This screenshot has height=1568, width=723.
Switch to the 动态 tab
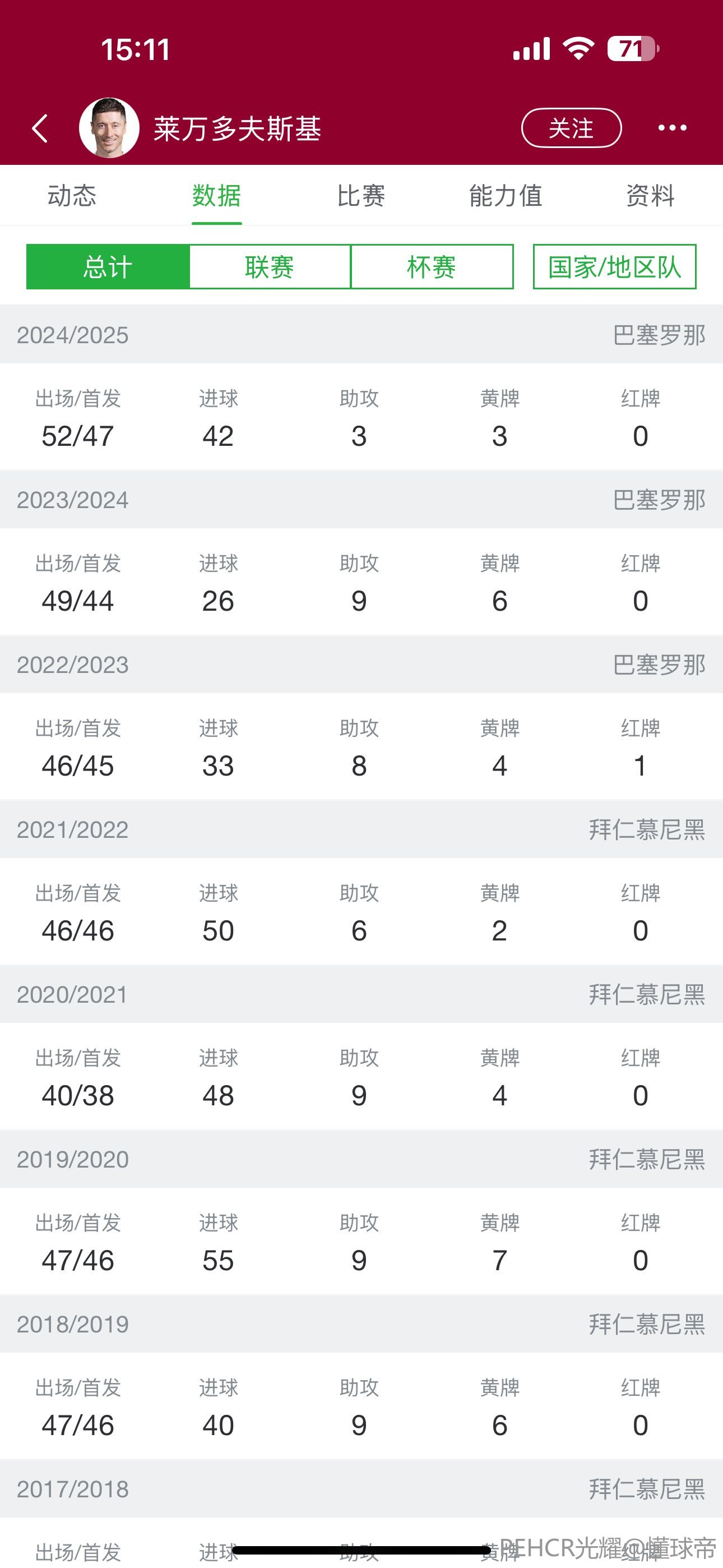tap(72, 196)
